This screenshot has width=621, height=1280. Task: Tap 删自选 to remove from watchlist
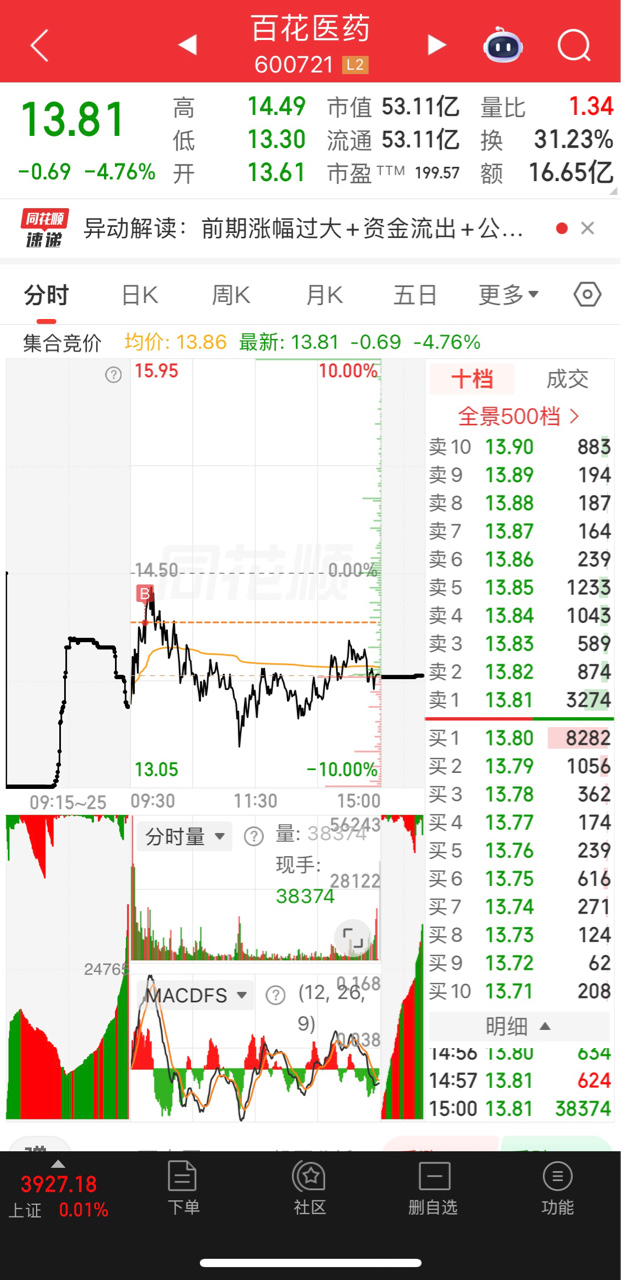click(x=433, y=1188)
